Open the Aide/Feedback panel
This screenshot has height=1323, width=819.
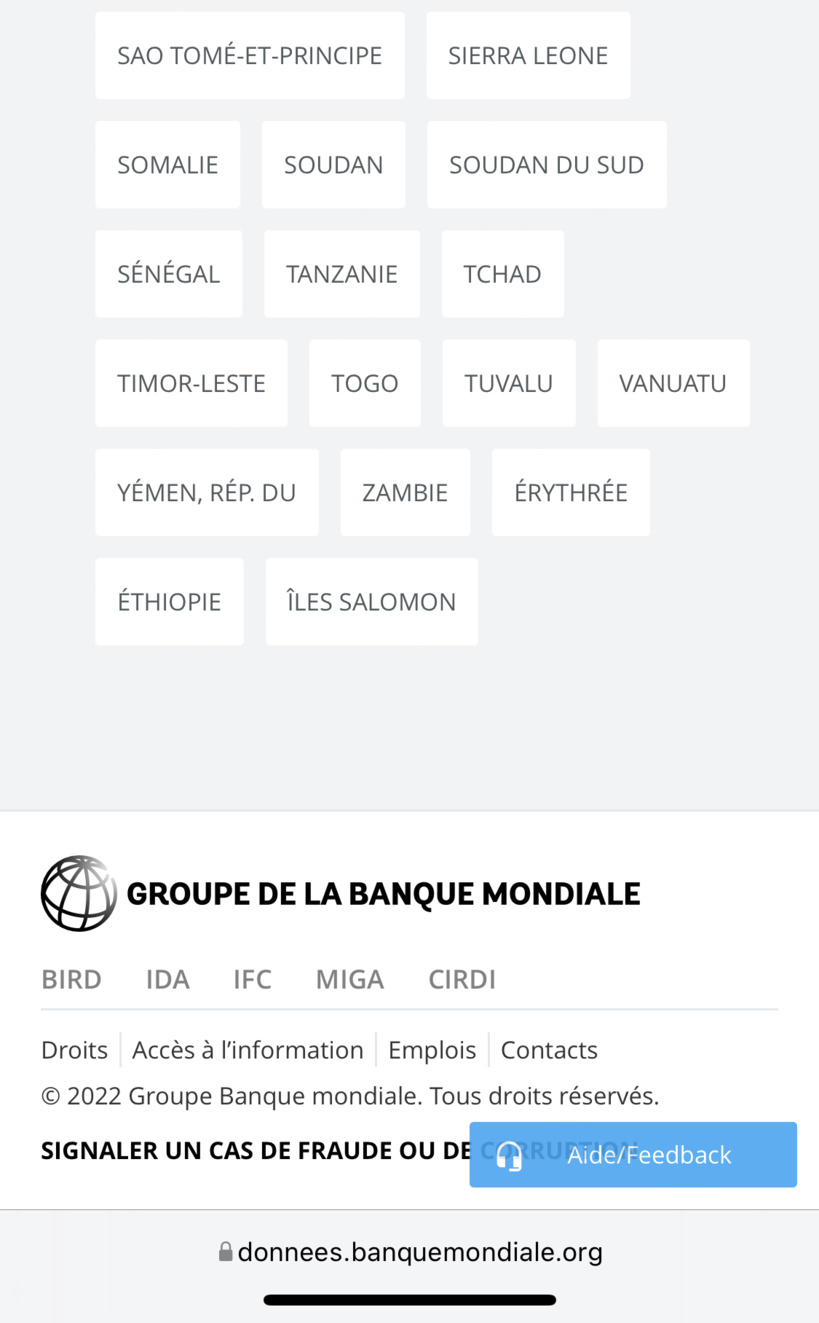(632, 1155)
